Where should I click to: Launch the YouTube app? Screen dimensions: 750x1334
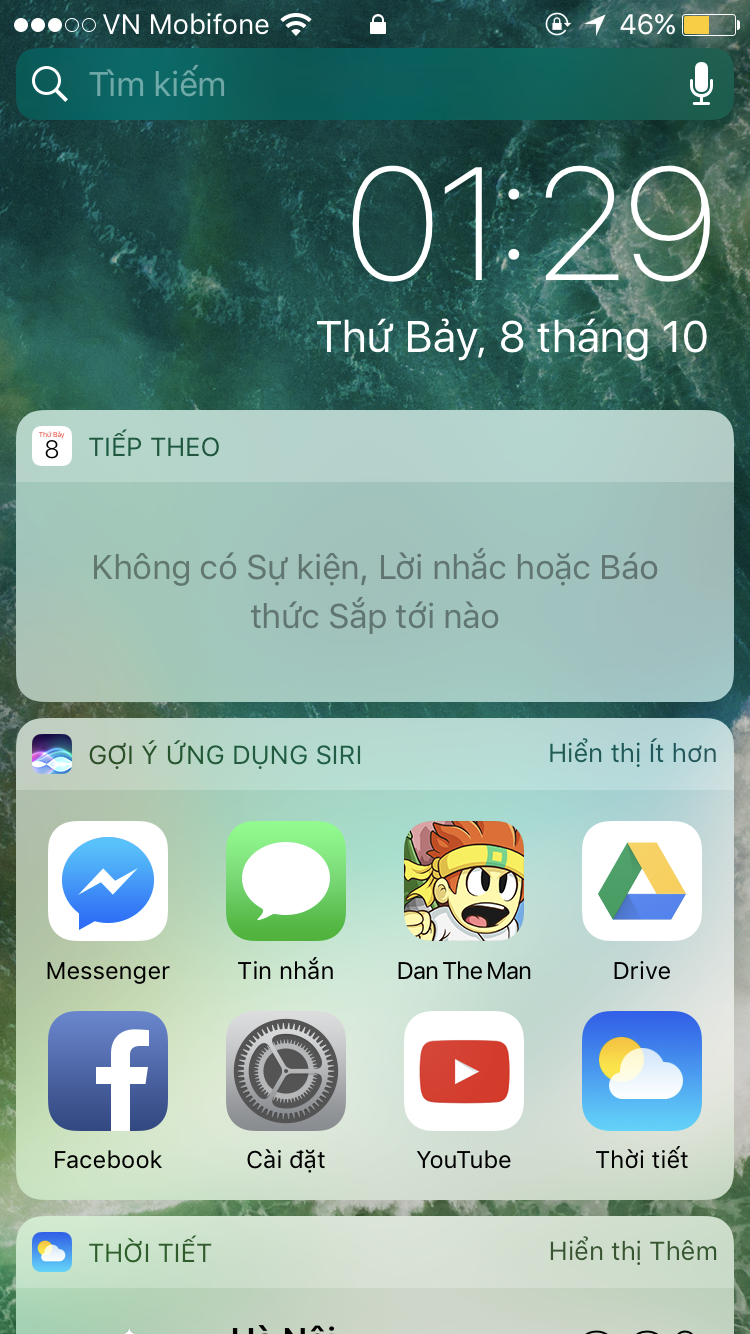[464, 1071]
